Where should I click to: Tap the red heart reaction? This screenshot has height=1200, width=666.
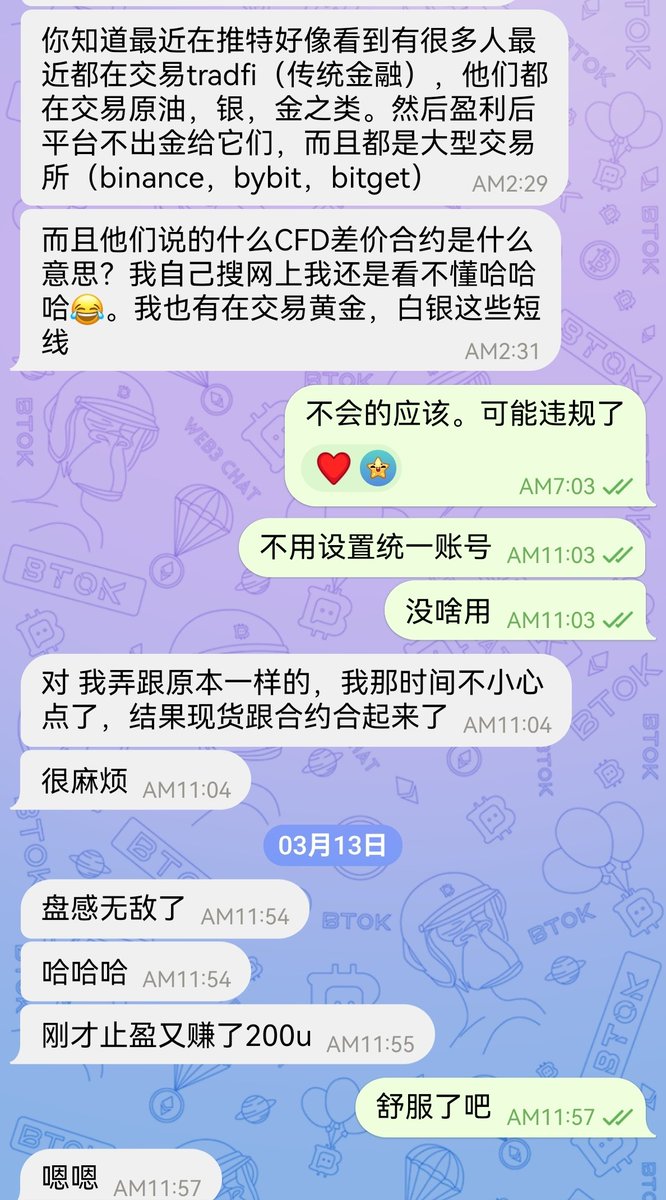point(334,466)
